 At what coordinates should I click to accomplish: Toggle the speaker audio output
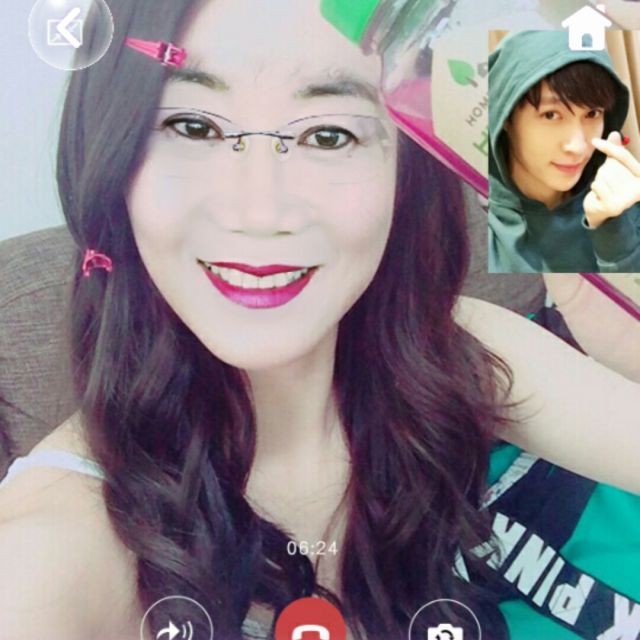pos(177,625)
